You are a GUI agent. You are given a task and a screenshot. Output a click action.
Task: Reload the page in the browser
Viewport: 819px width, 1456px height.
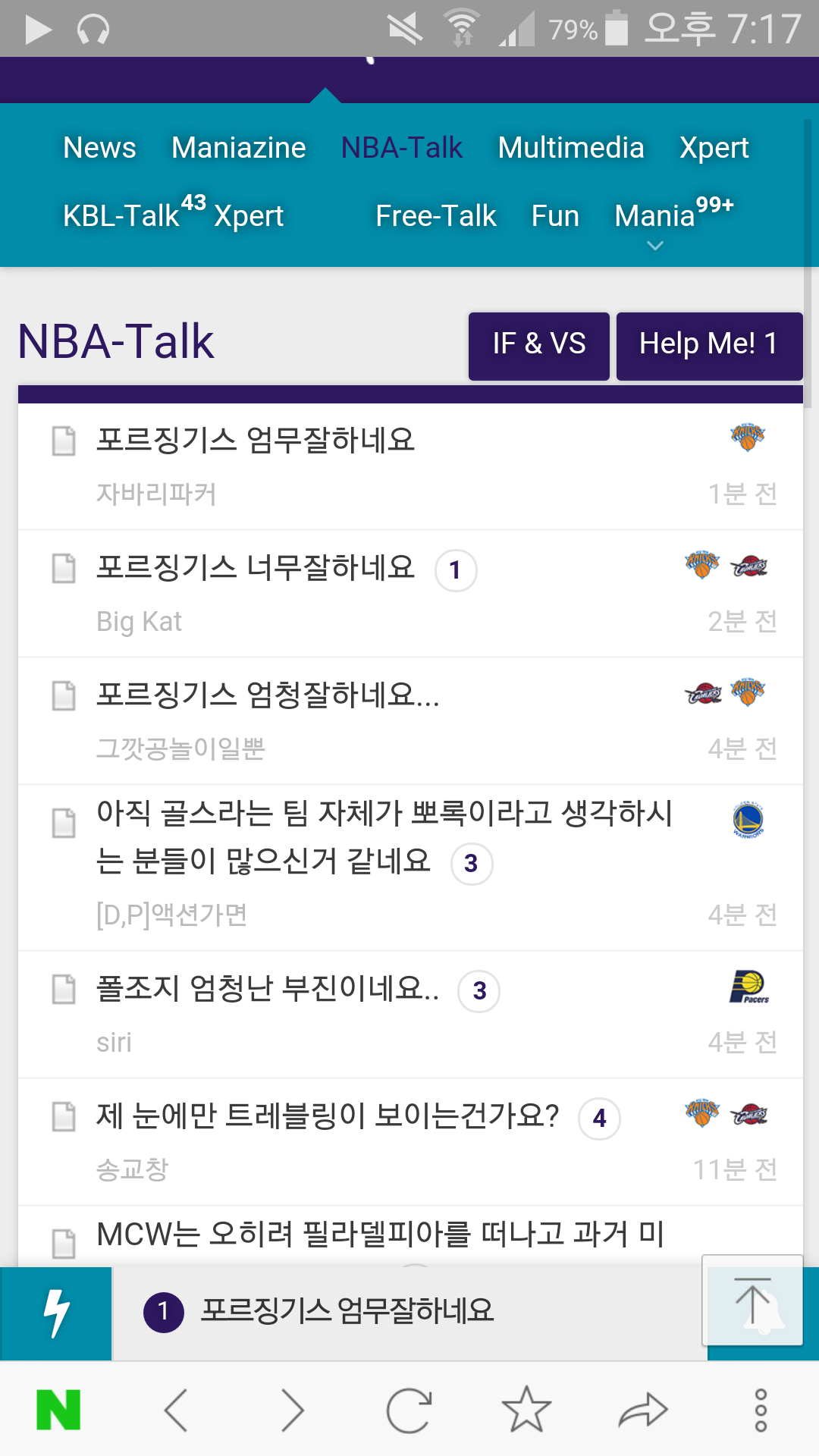point(409,1410)
